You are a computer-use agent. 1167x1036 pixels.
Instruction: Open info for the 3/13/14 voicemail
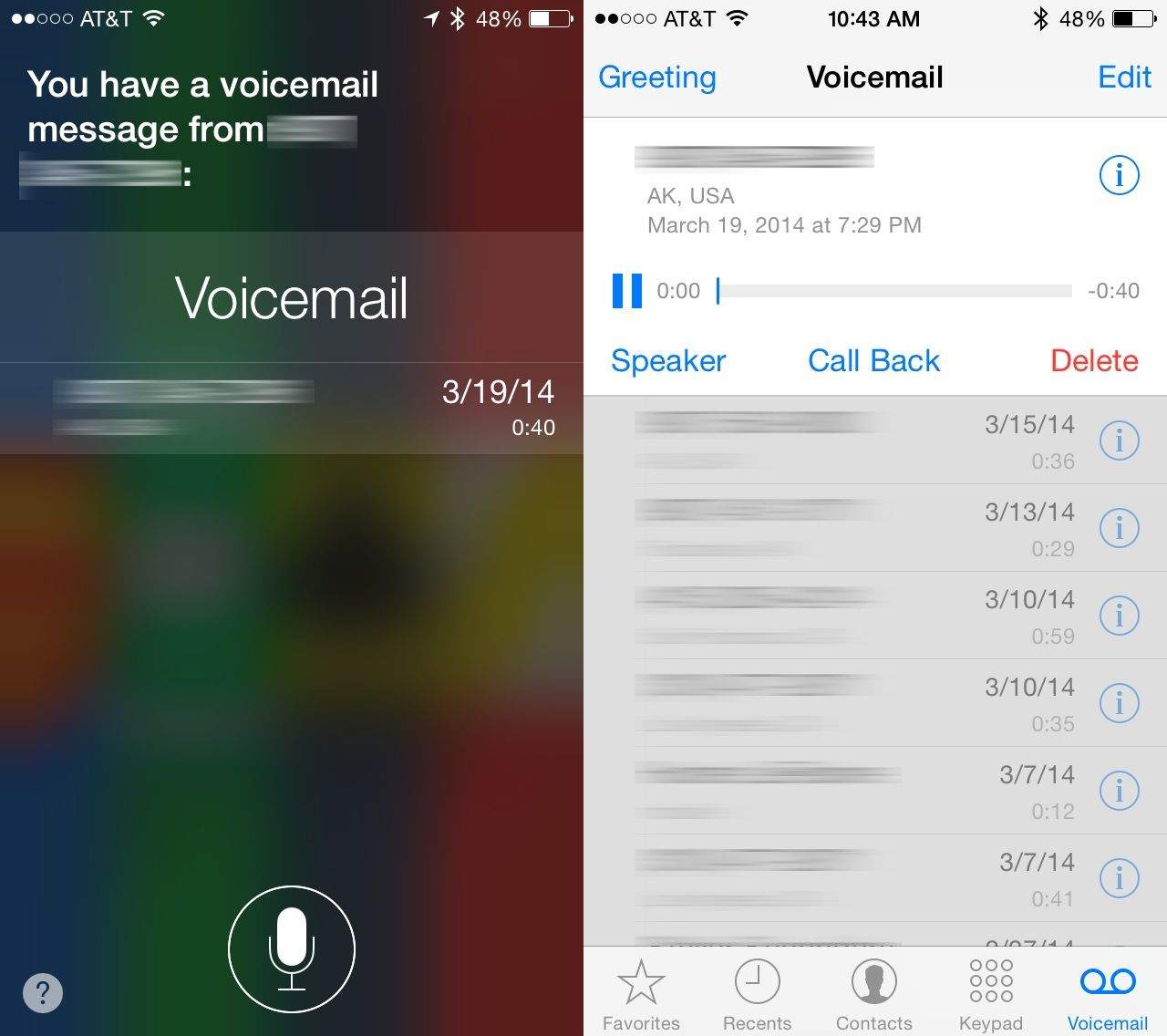pos(1119,528)
